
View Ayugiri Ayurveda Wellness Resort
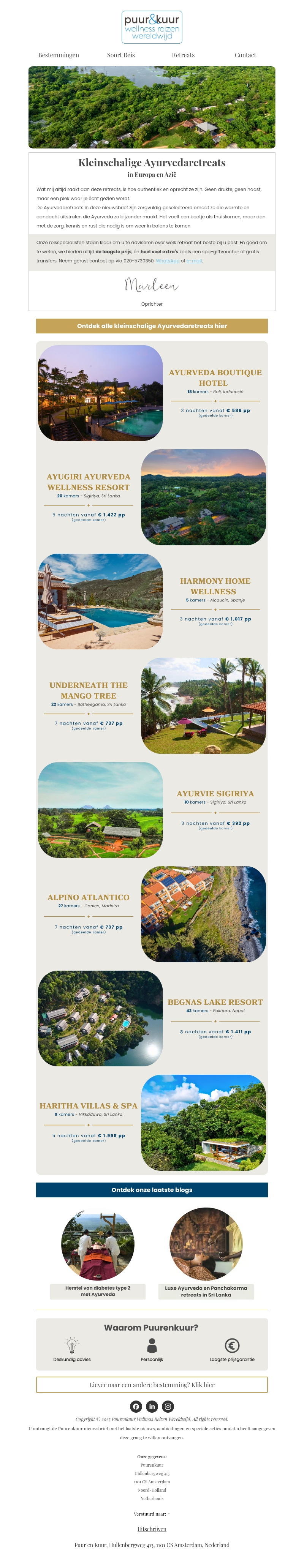[88, 482]
